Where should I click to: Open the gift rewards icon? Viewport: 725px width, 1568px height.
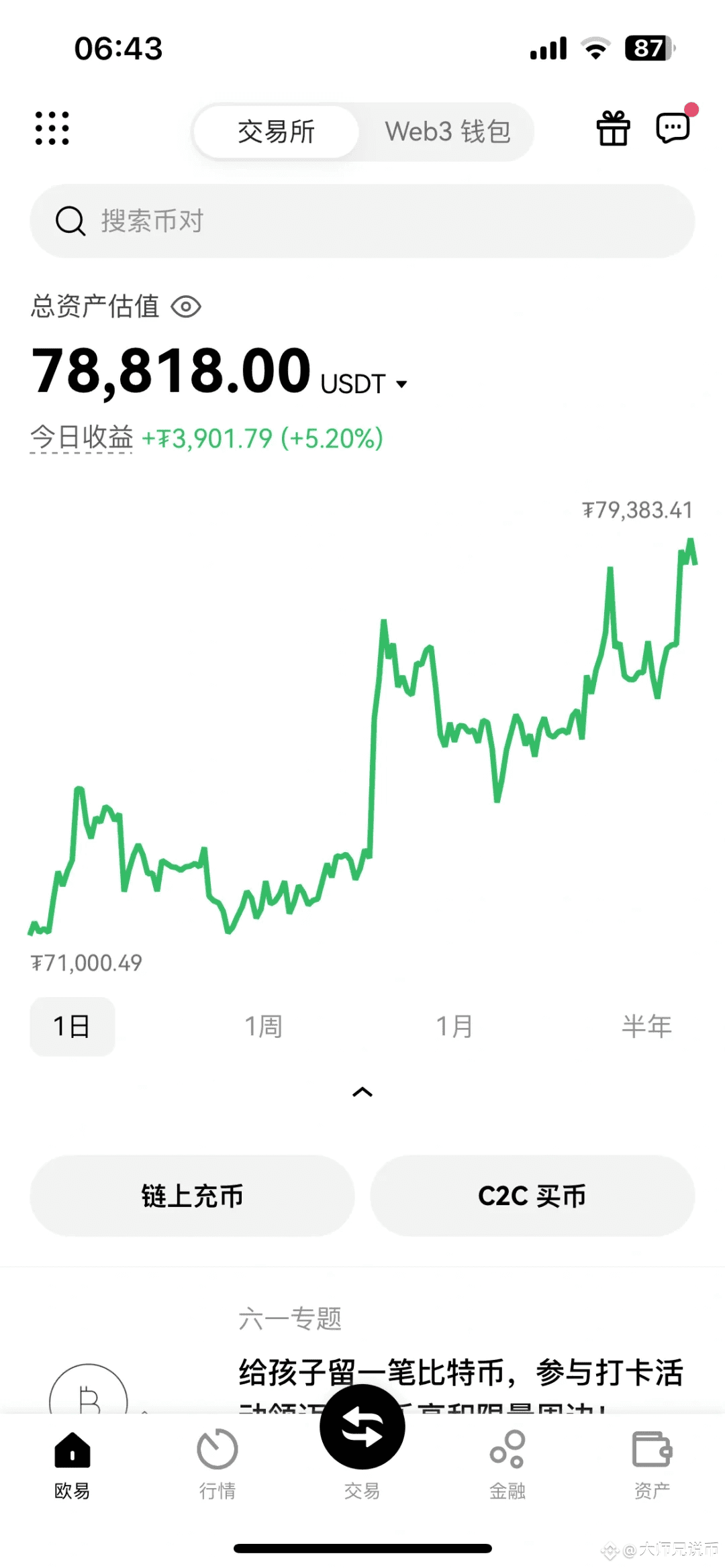[x=613, y=128]
